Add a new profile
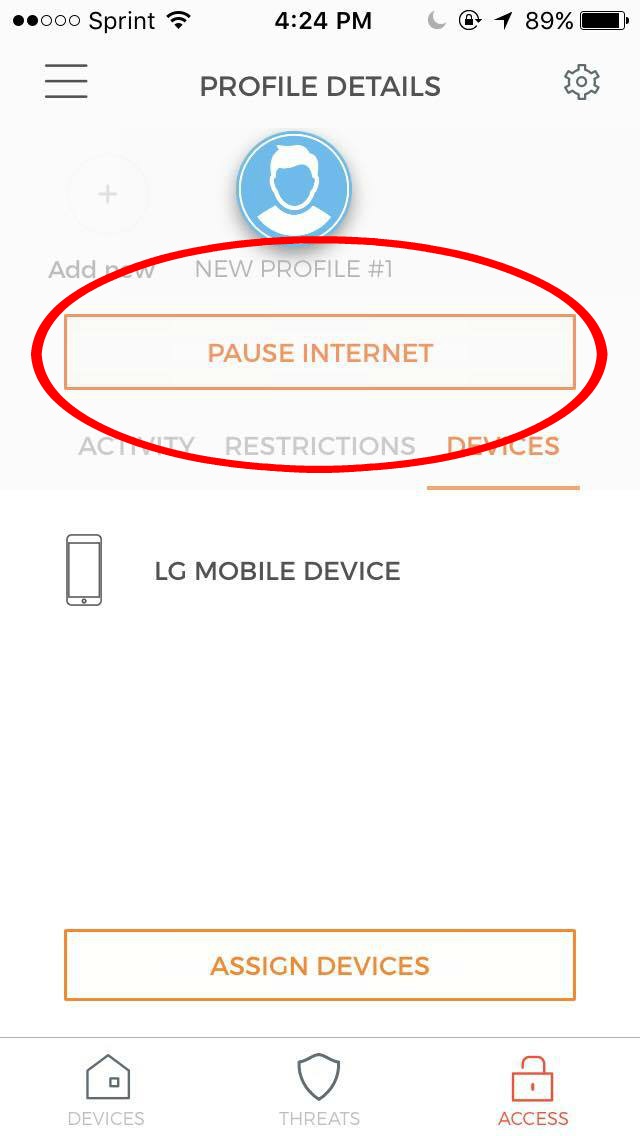The image size is (640, 1136). 107,195
